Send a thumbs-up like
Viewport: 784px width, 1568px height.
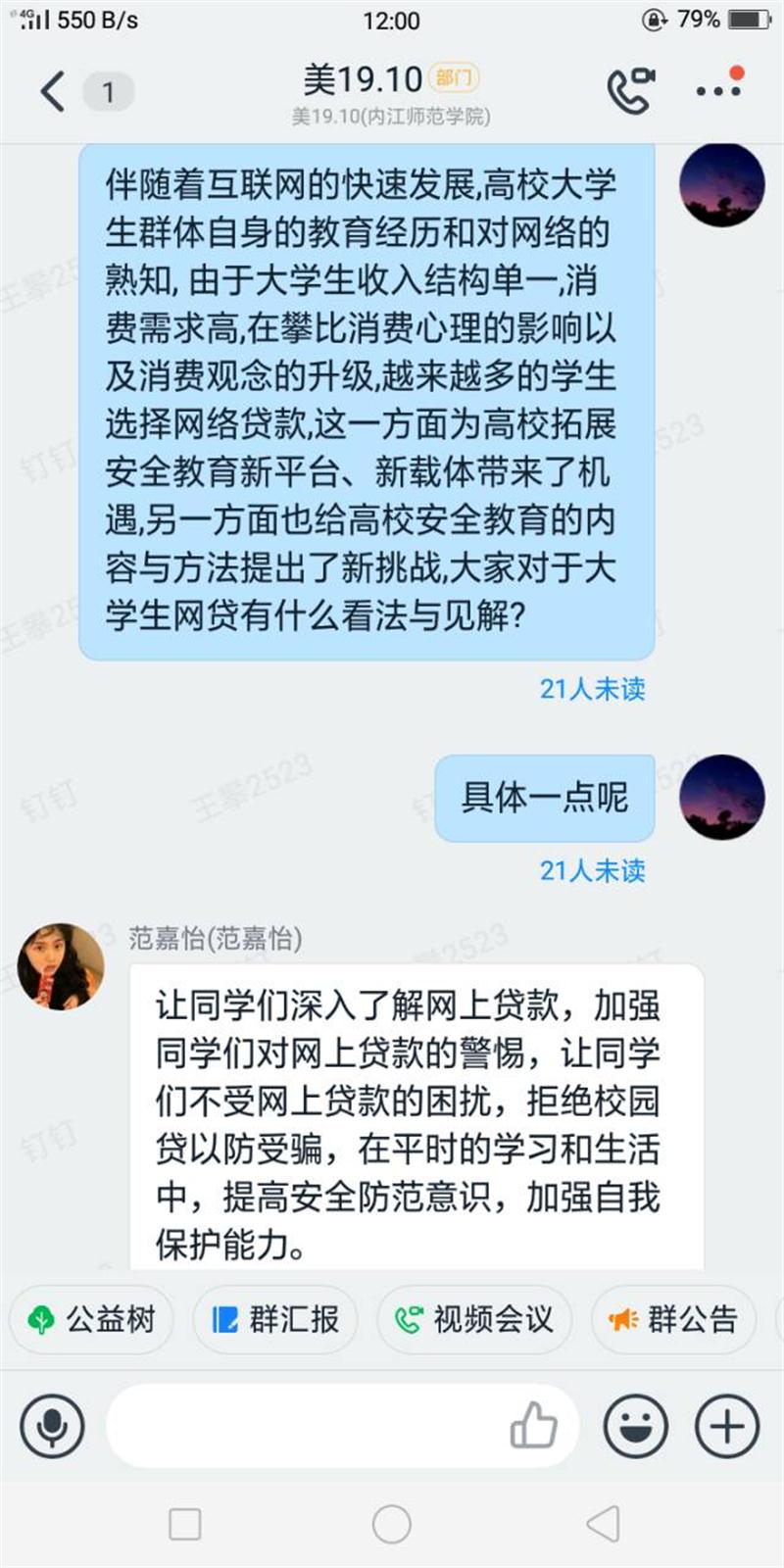[x=534, y=1425]
